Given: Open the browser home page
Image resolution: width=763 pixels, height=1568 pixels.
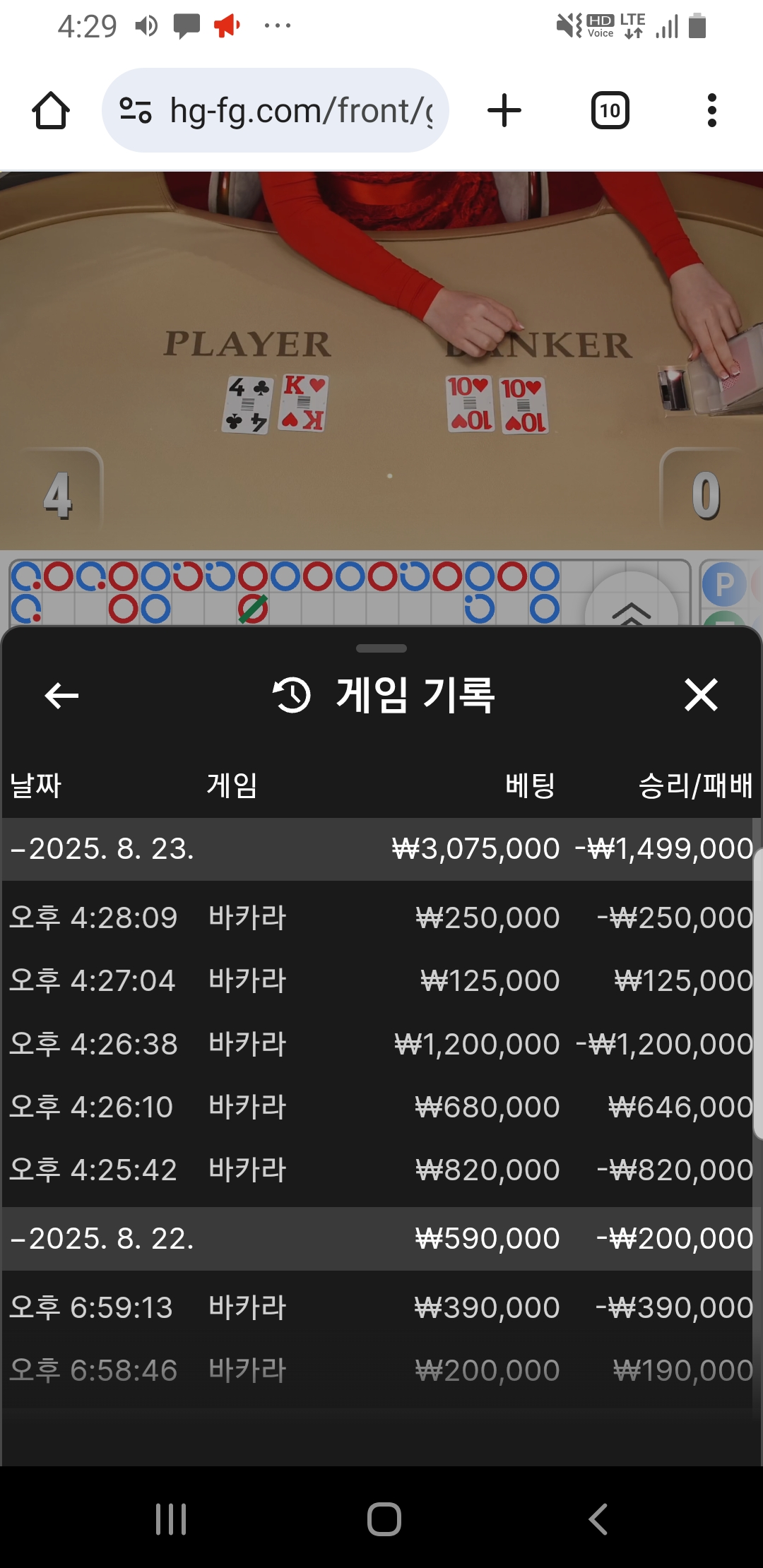Looking at the screenshot, I should [51, 111].
